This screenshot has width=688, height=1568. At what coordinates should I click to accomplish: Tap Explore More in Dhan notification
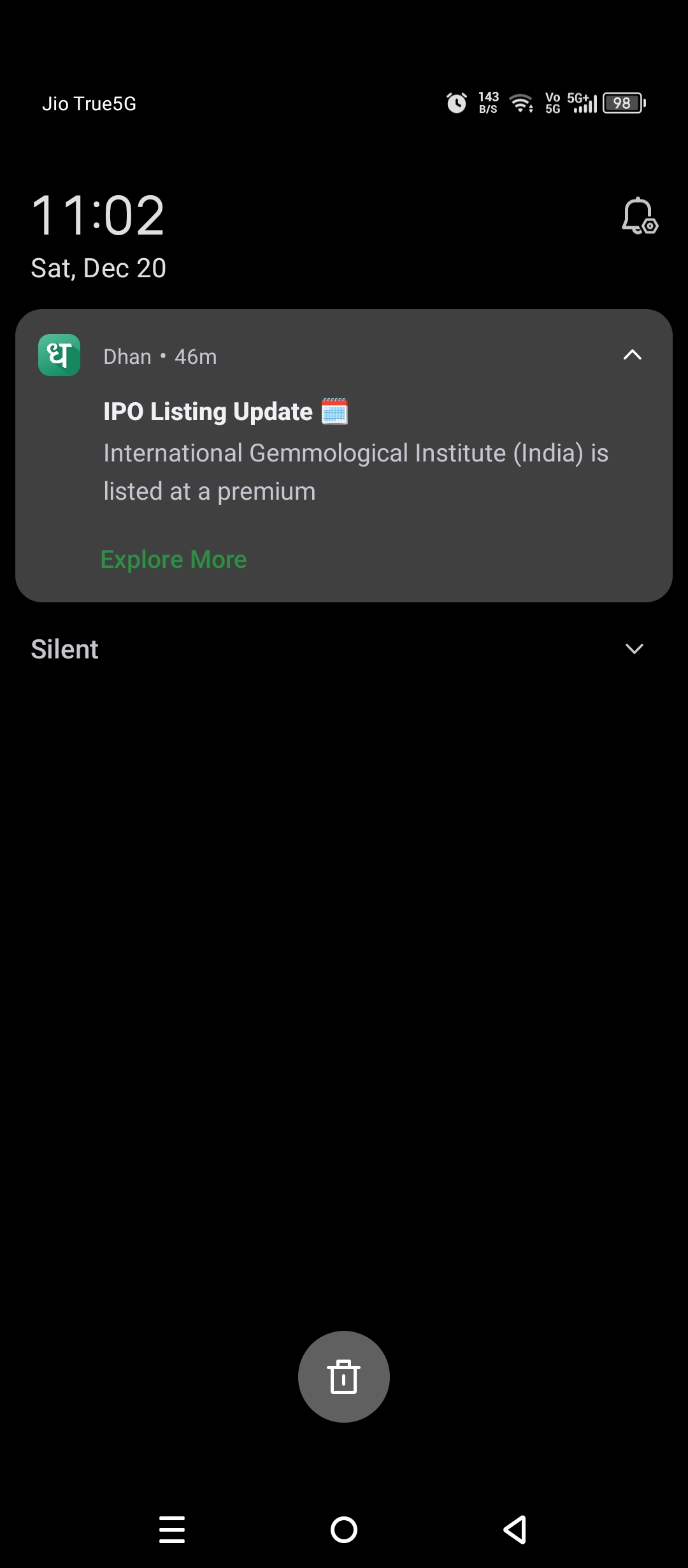click(x=173, y=559)
